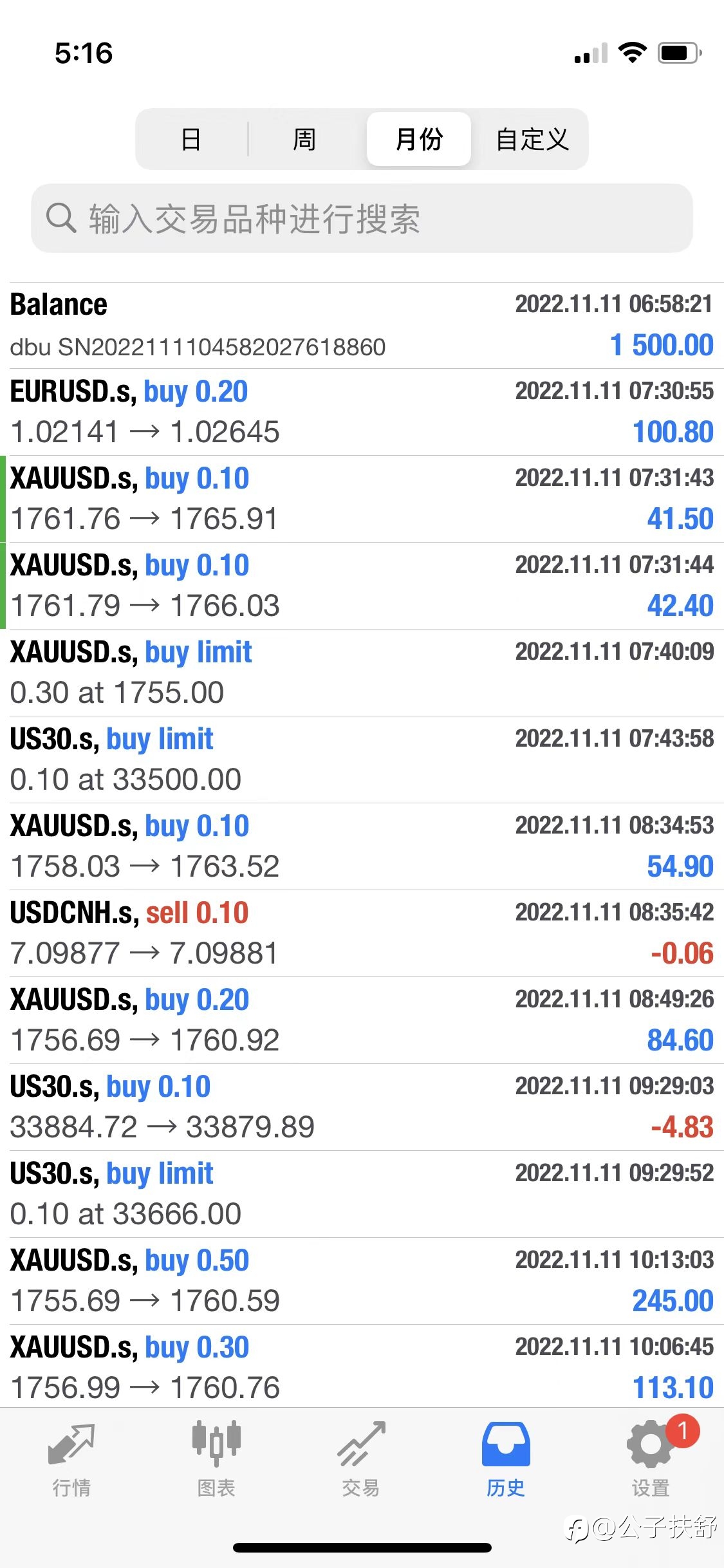
Task: Choose the 自定义 custom period
Action: tap(532, 139)
